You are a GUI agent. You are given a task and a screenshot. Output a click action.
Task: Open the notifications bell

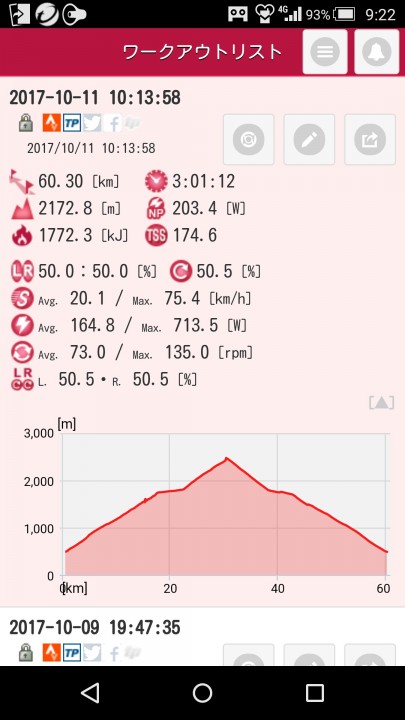pyautogui.click(x=377, y=51)
